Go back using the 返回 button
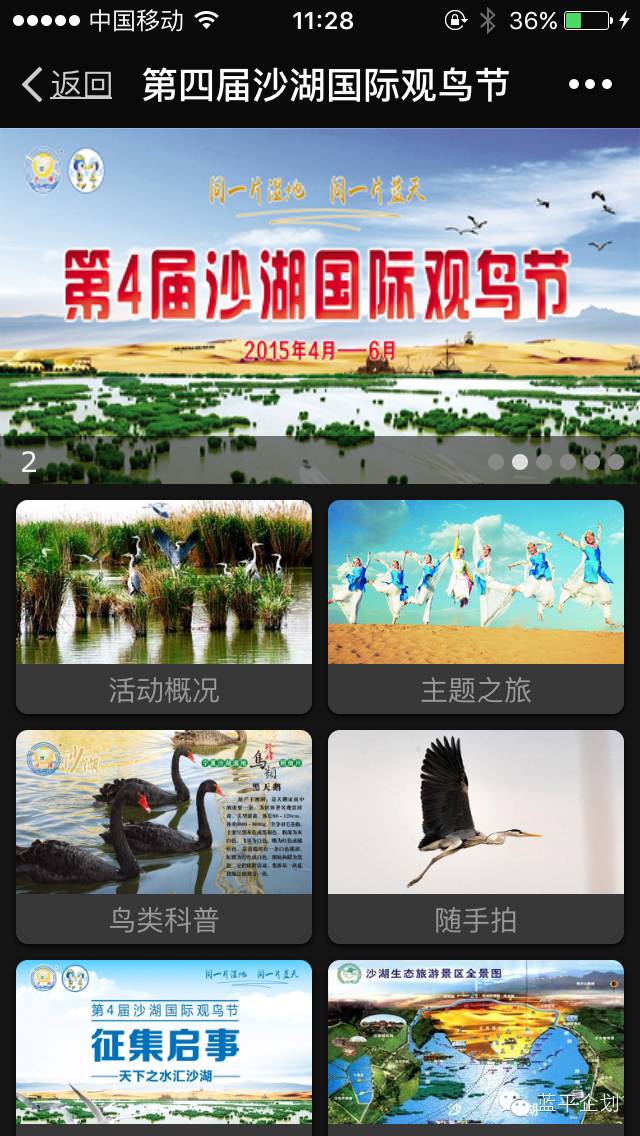Screen dimensions: 640x1136 coord(67,85)
